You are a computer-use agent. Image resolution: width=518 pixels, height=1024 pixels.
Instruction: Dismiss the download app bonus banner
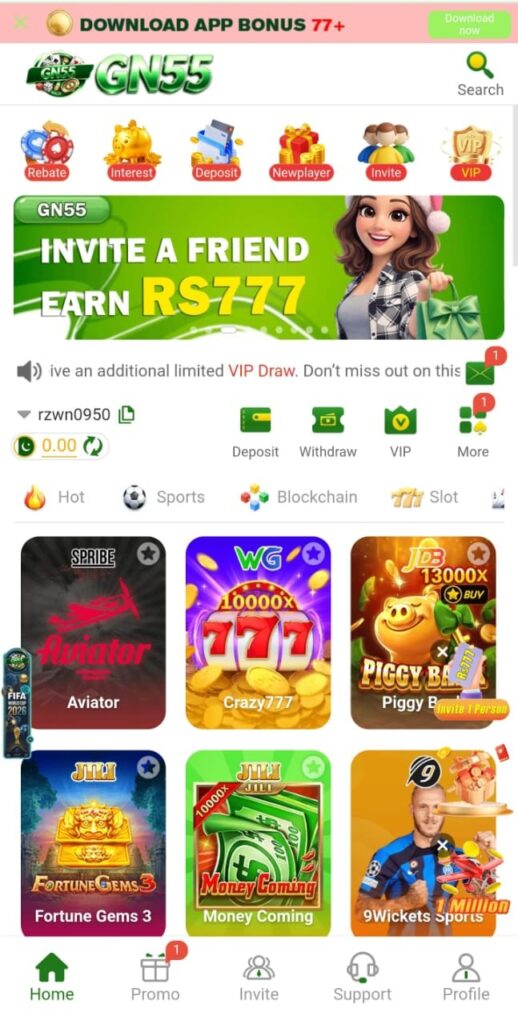(21, 24)
